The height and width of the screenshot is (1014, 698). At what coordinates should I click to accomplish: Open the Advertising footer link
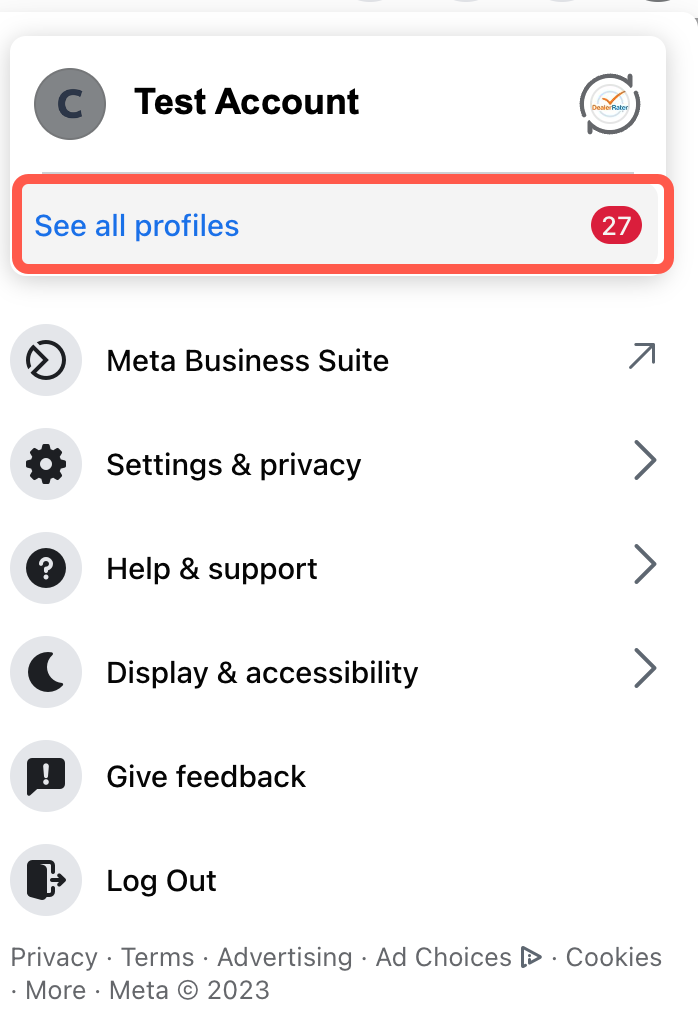285,957
